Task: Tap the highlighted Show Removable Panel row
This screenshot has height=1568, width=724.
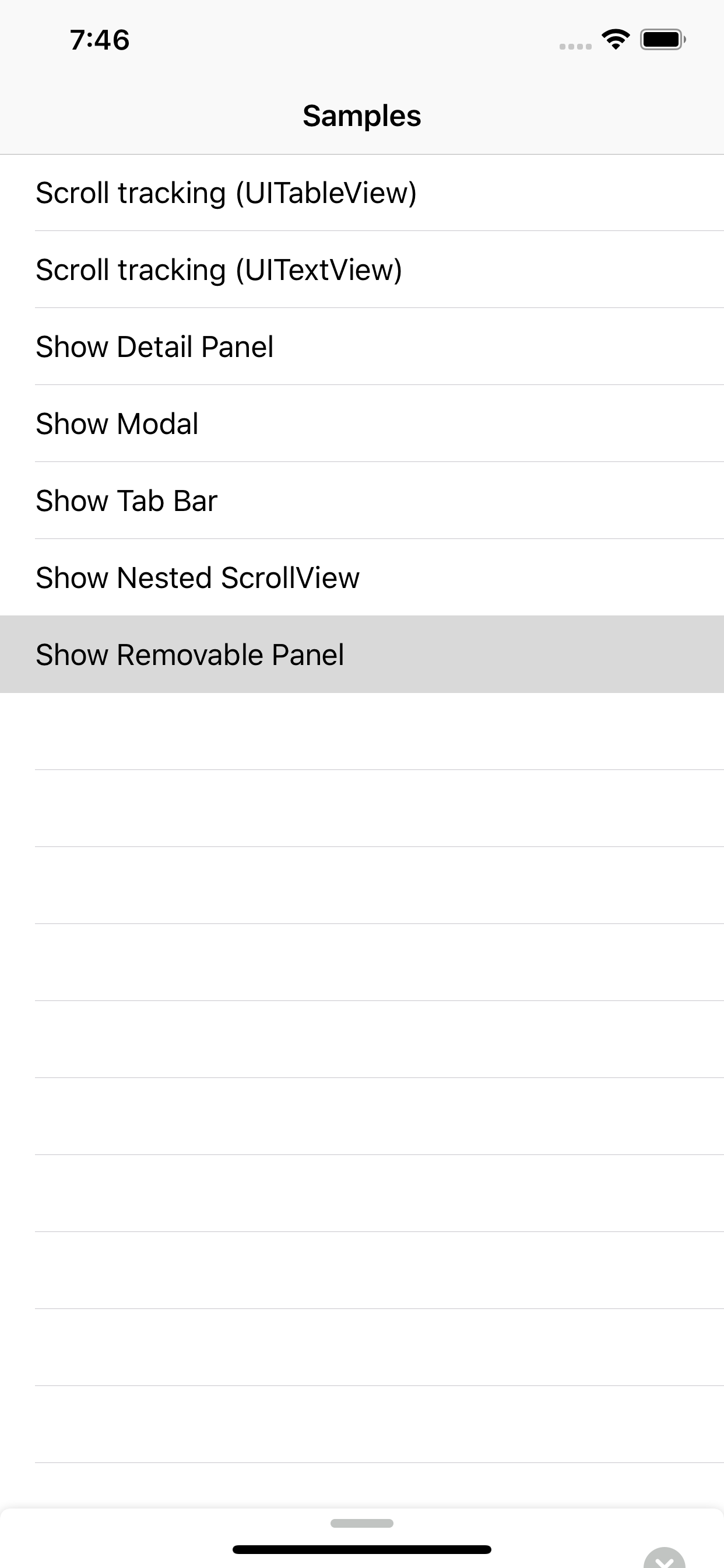Action: [x=190, y=654]
